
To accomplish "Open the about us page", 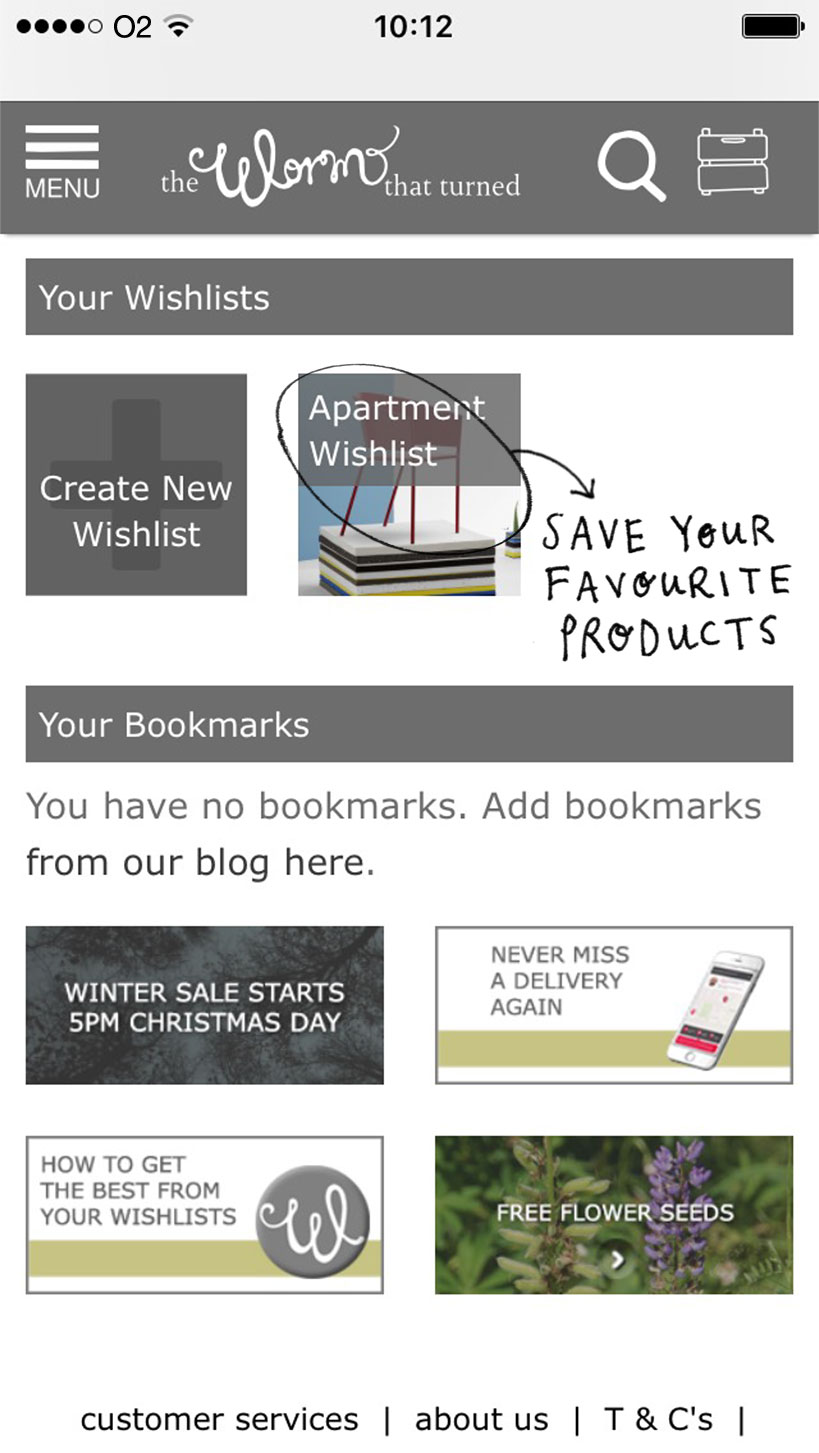I will click(x=482, y=1419).
